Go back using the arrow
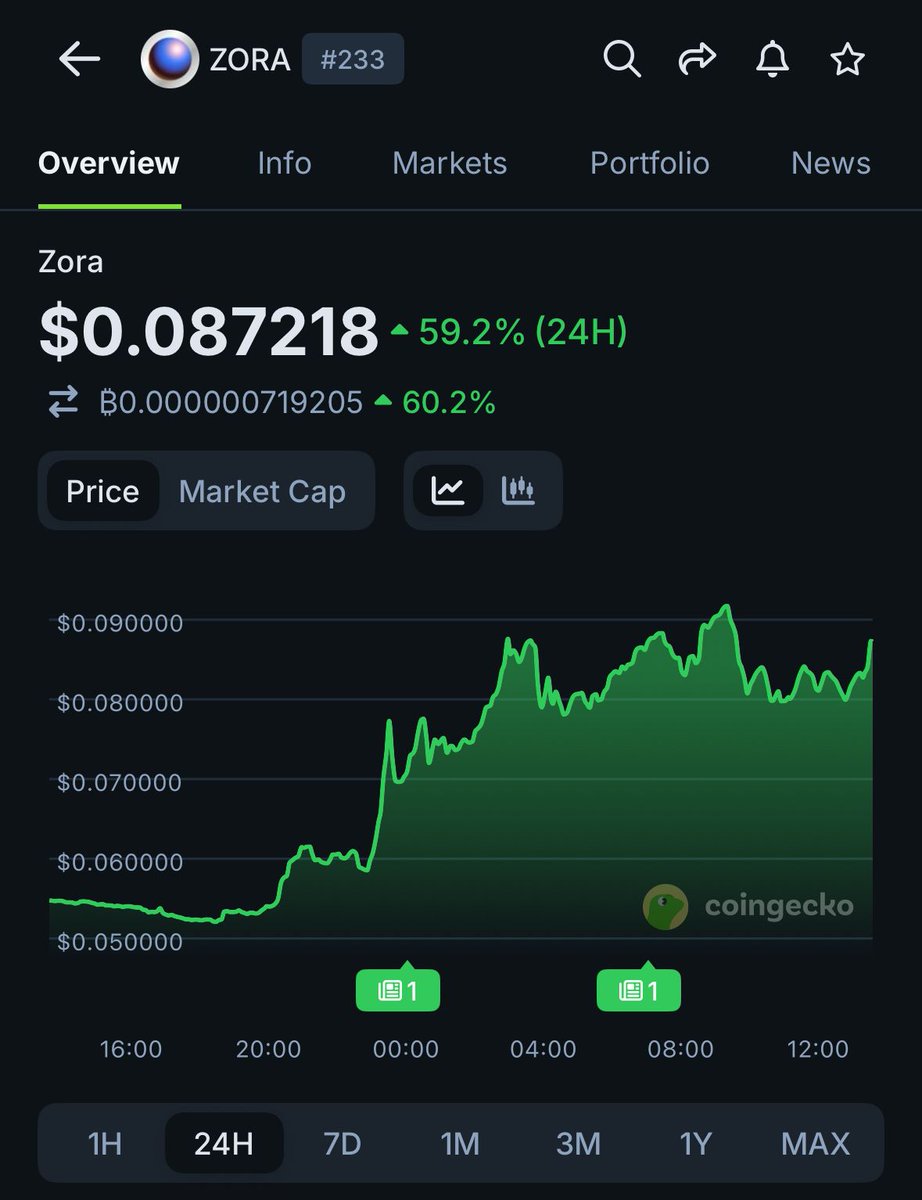 click(79, 60)
